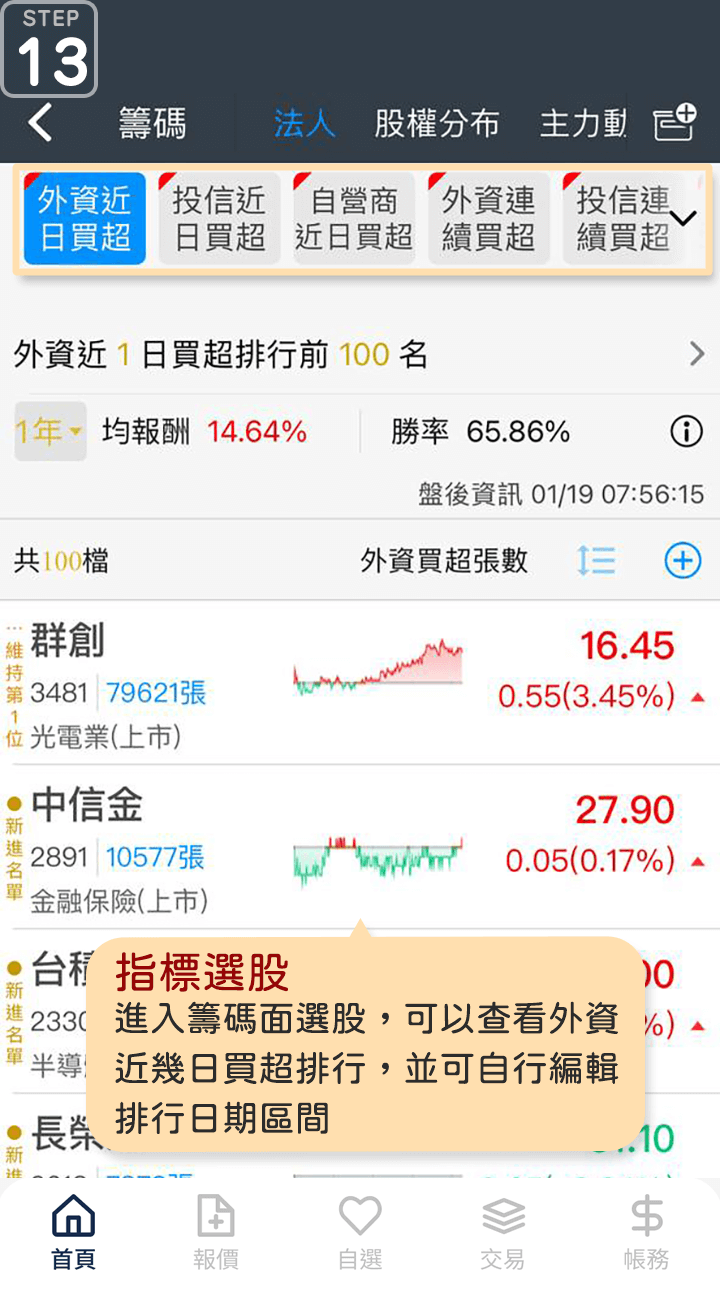Tap the 外資連續買超 chip
The width and height of the screenshot is (720, 1300).
pyautogui.click(x=489, y=219)
